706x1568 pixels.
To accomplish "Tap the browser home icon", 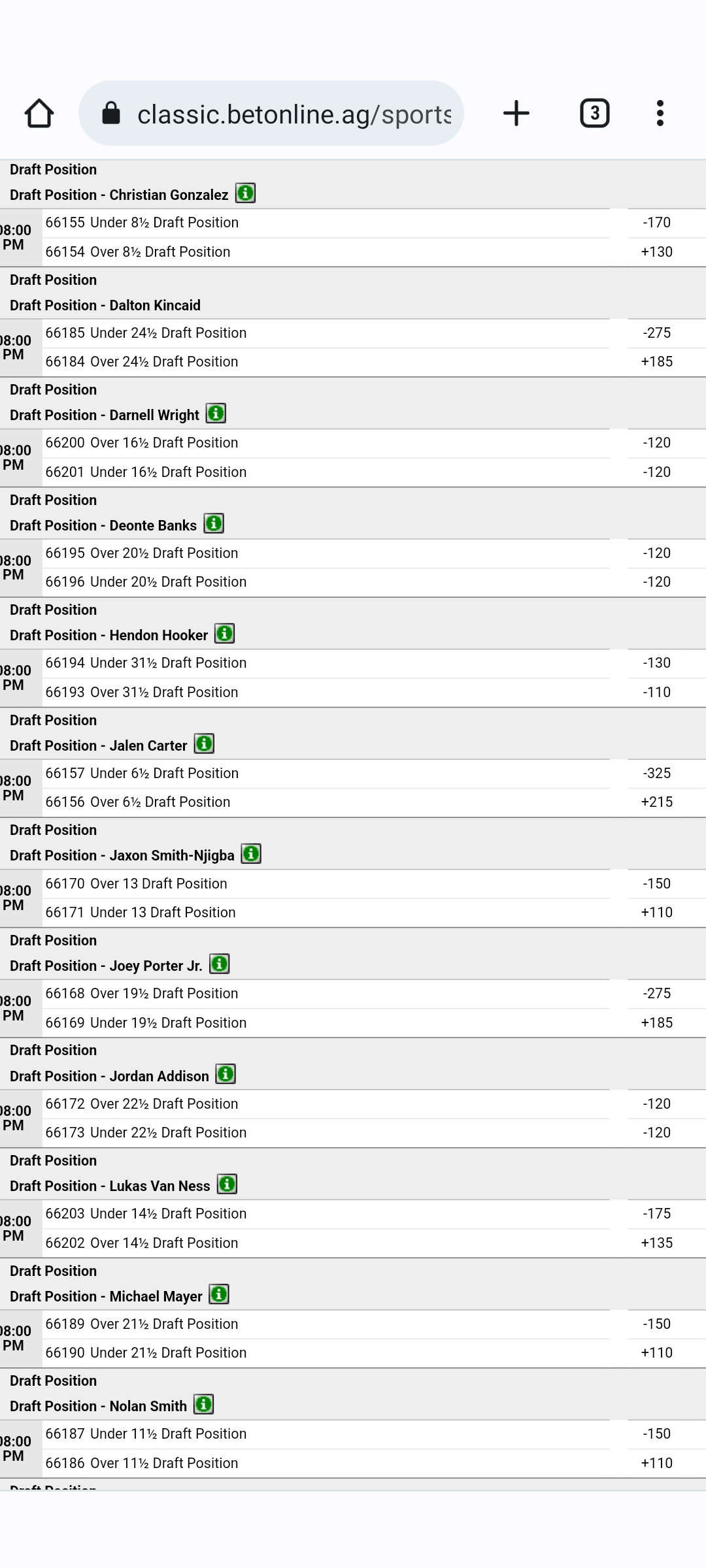I will click(39, 113).
